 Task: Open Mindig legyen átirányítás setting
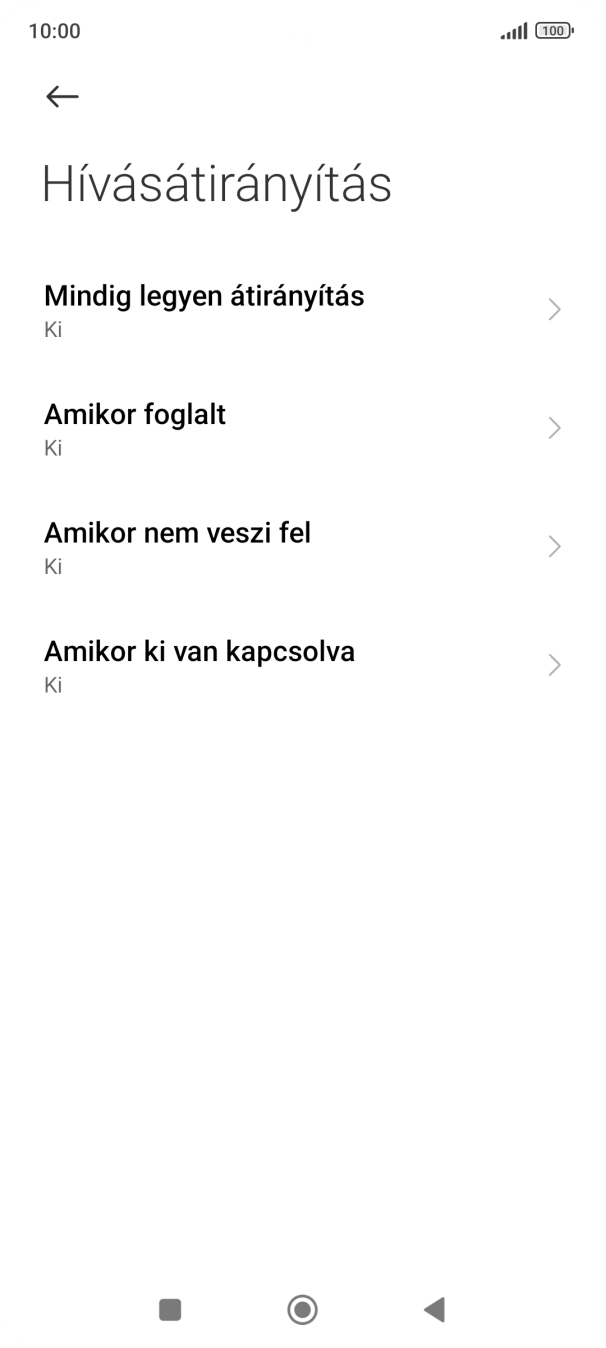point(302,310)
